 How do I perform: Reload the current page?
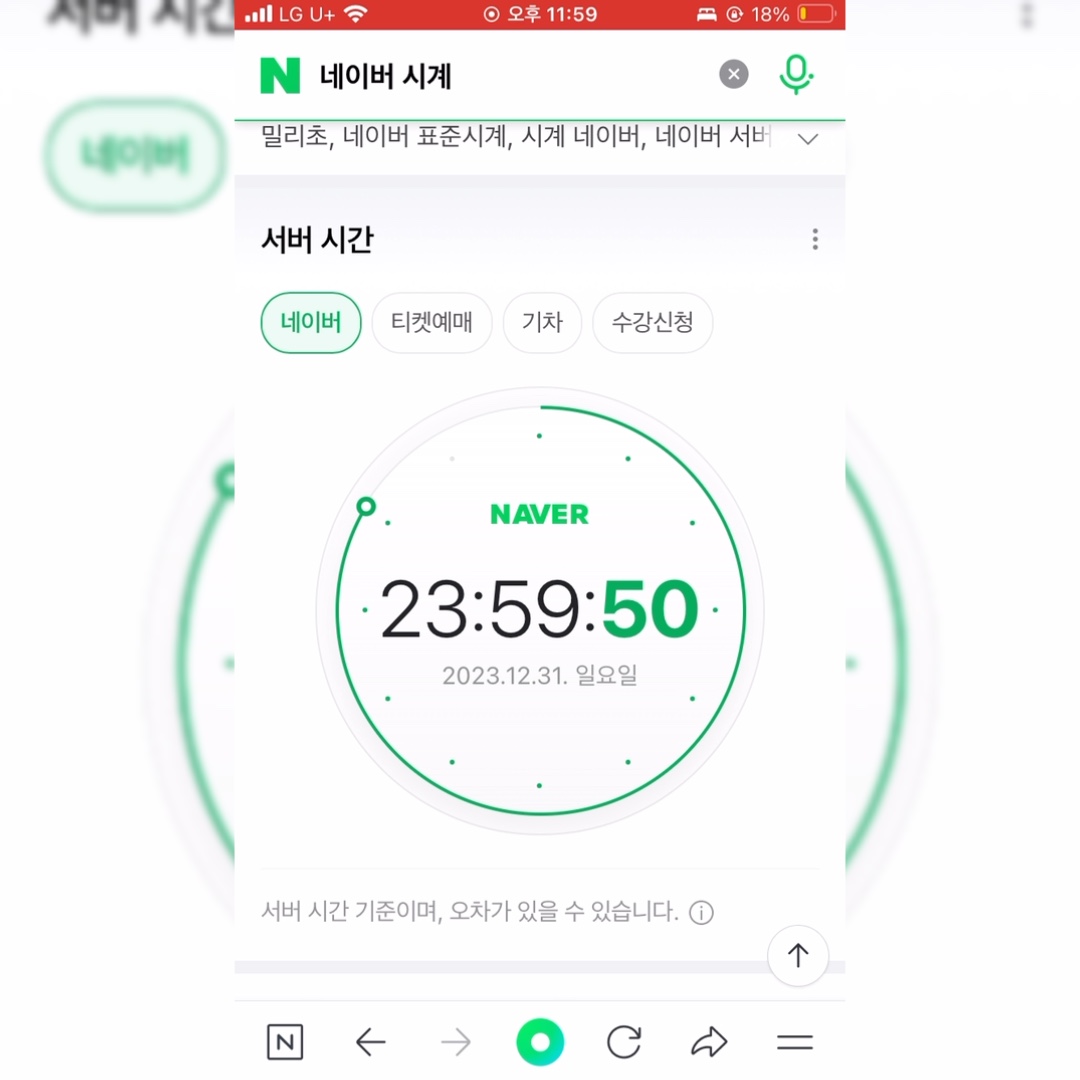pos(624,1041)
